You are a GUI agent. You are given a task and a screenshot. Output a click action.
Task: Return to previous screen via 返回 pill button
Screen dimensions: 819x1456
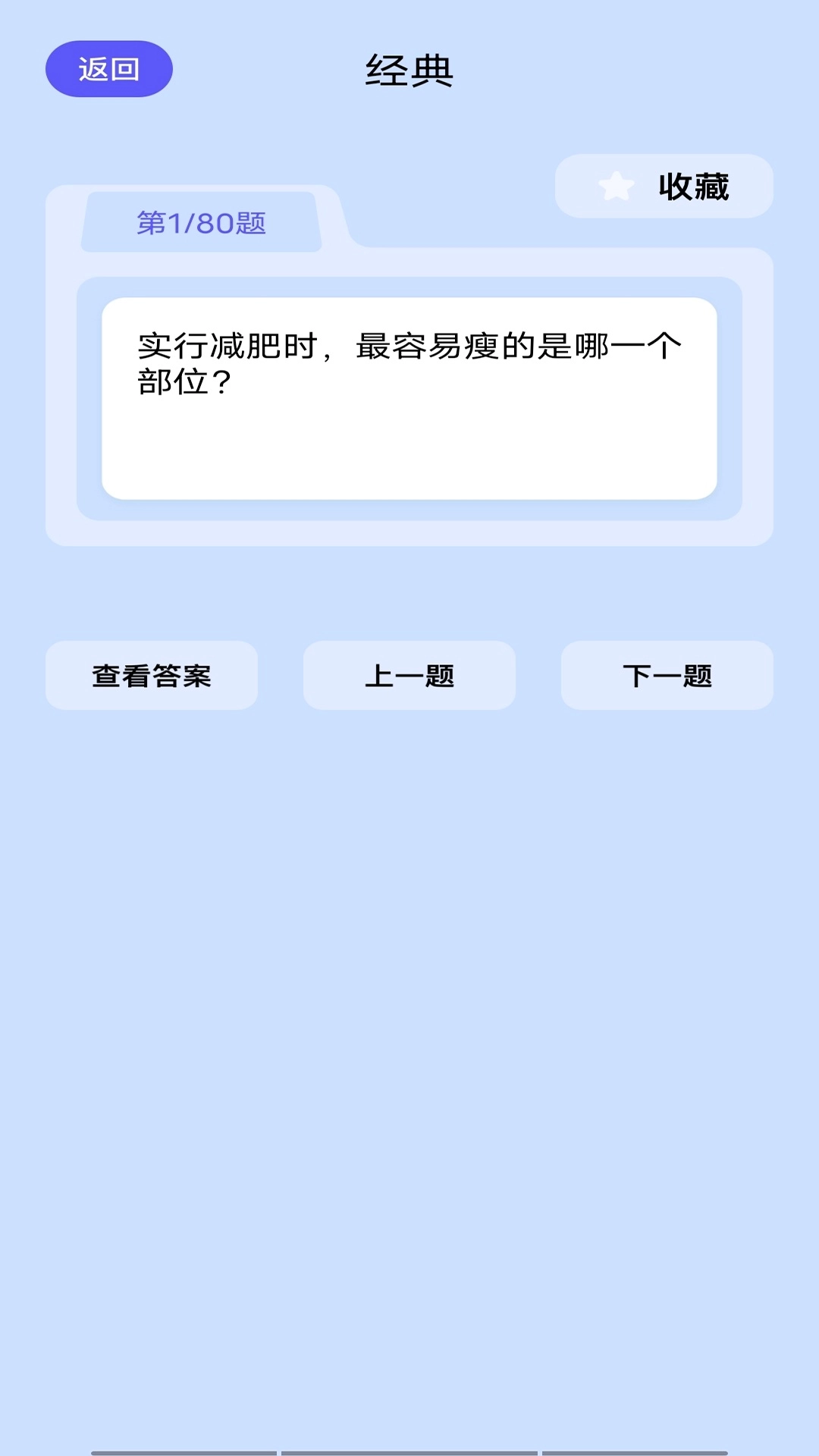[109, 67]
